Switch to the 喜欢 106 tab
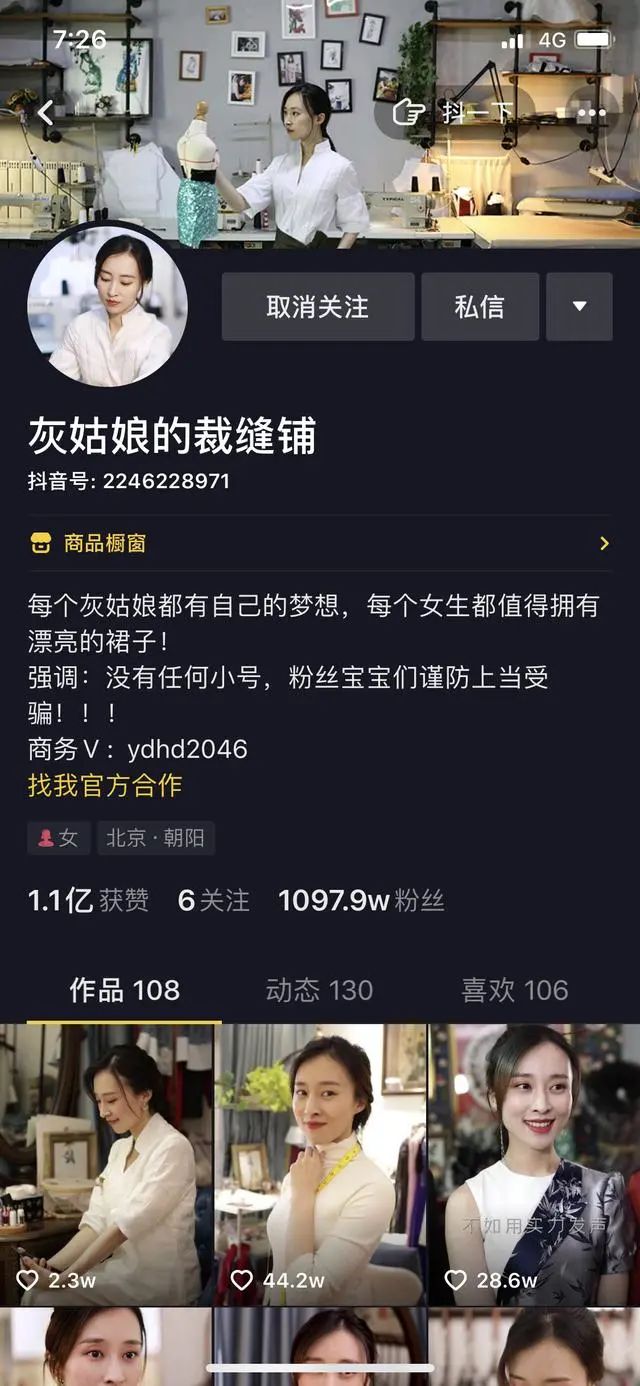Viewport: 640px width, 1386px height. [x=514, y=990]
